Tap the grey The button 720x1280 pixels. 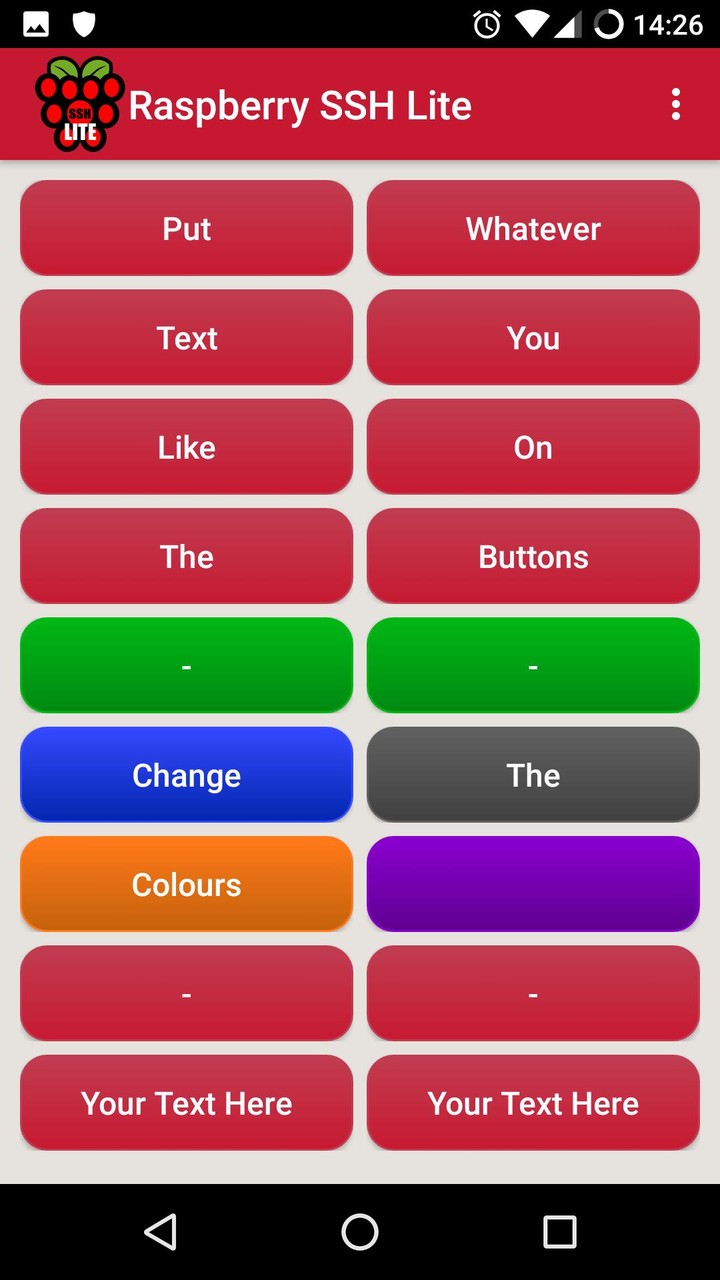[x=533, y=775]
